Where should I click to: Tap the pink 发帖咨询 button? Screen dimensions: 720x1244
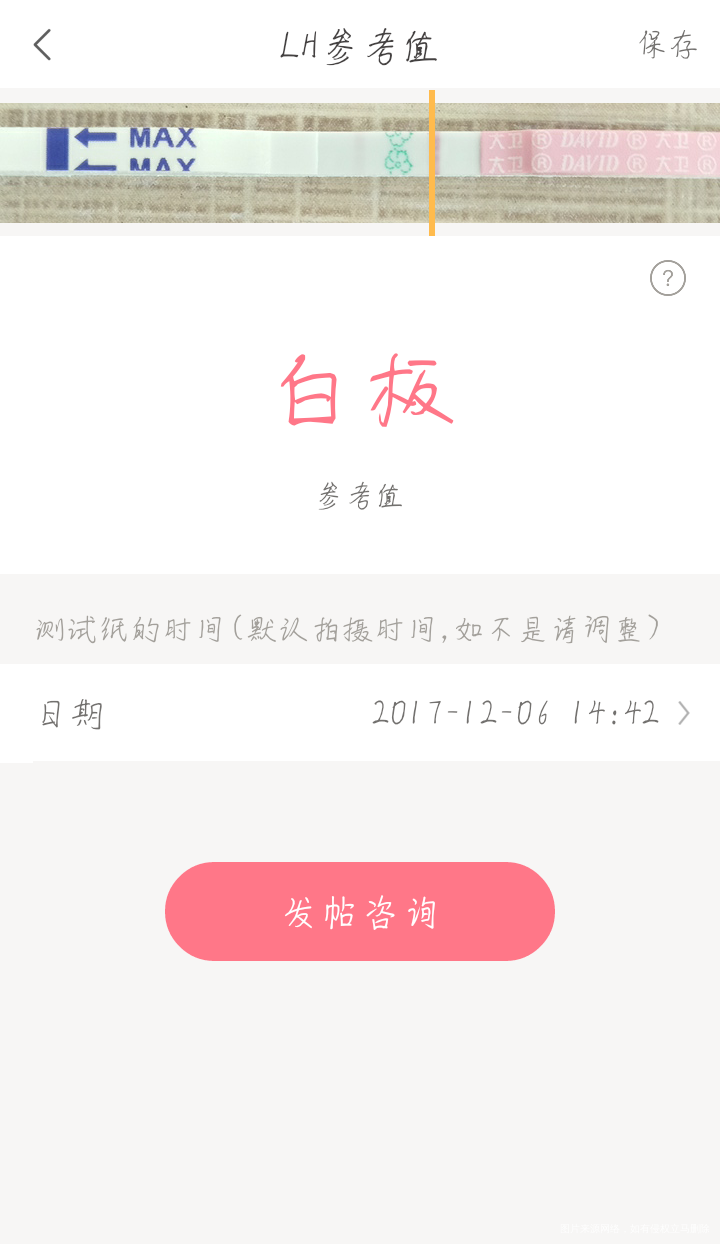coord(360,911)
